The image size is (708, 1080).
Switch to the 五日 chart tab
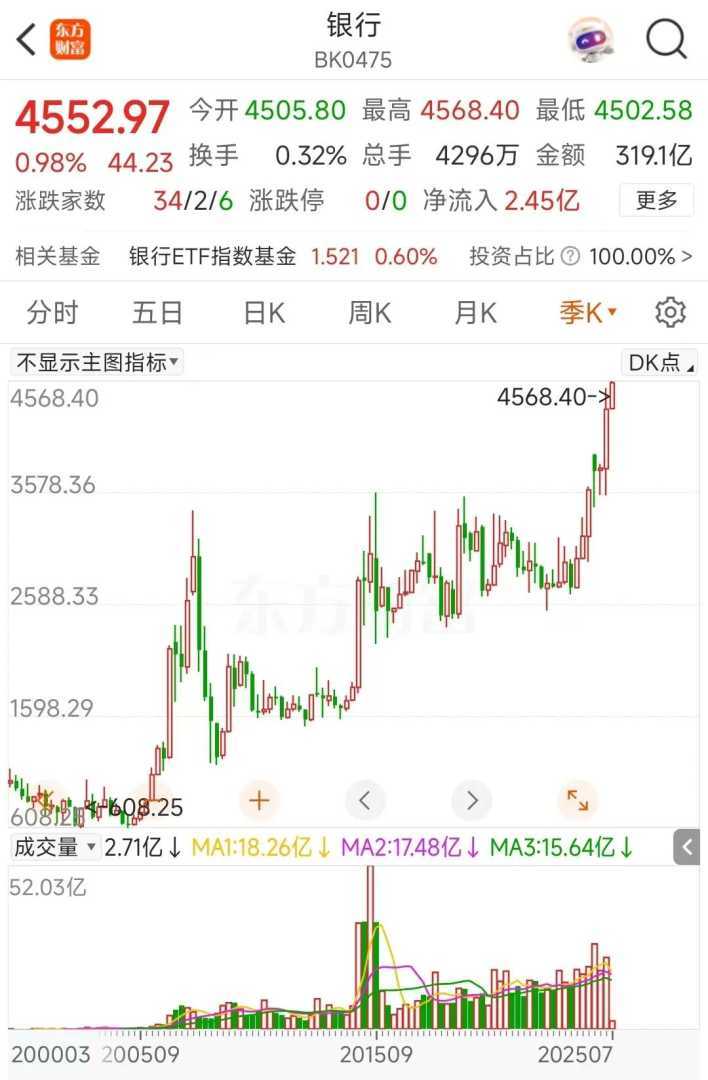coord(157,313)
